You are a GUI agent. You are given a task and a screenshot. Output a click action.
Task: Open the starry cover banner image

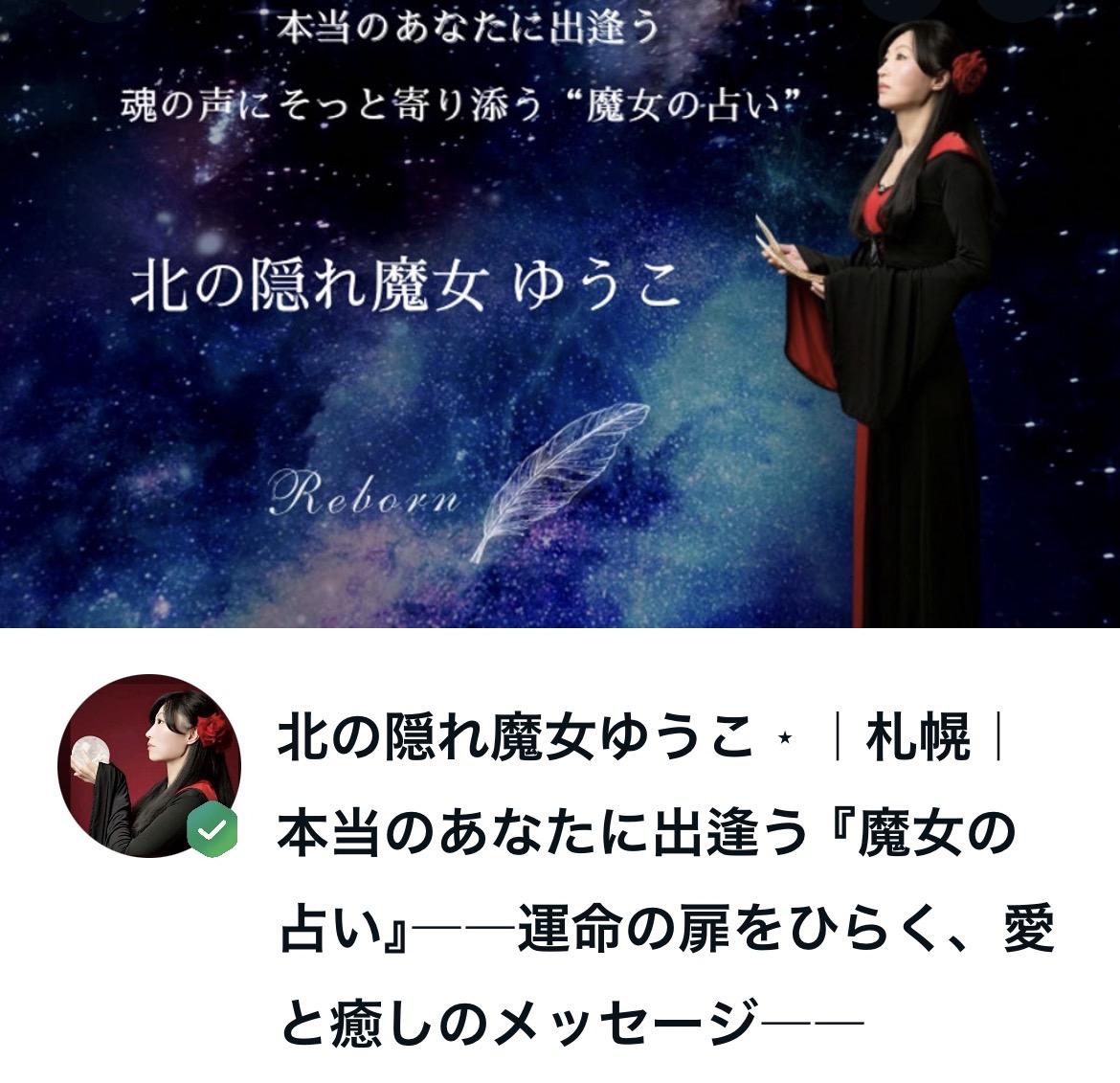(x=560, y=314)
